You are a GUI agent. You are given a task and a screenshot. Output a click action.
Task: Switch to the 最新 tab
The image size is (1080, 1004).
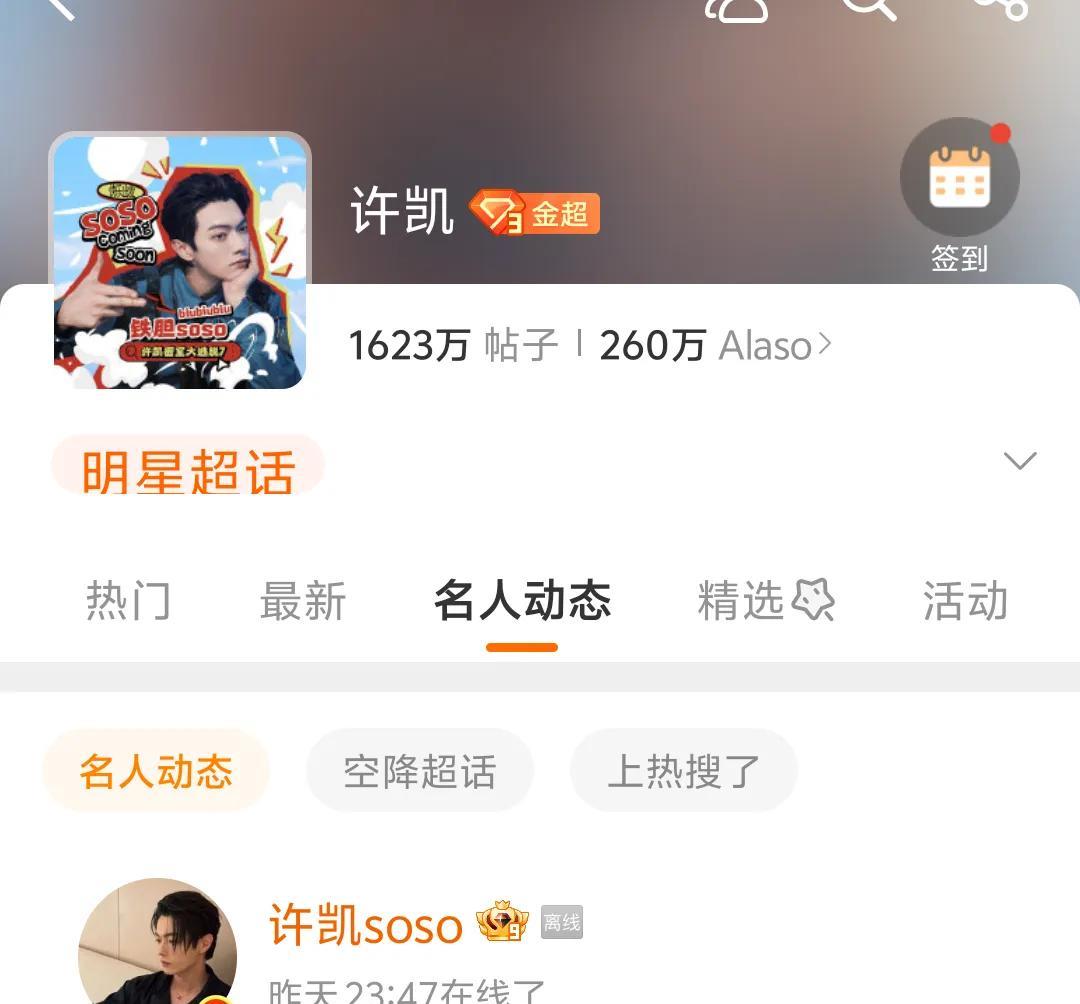[302, 602]
